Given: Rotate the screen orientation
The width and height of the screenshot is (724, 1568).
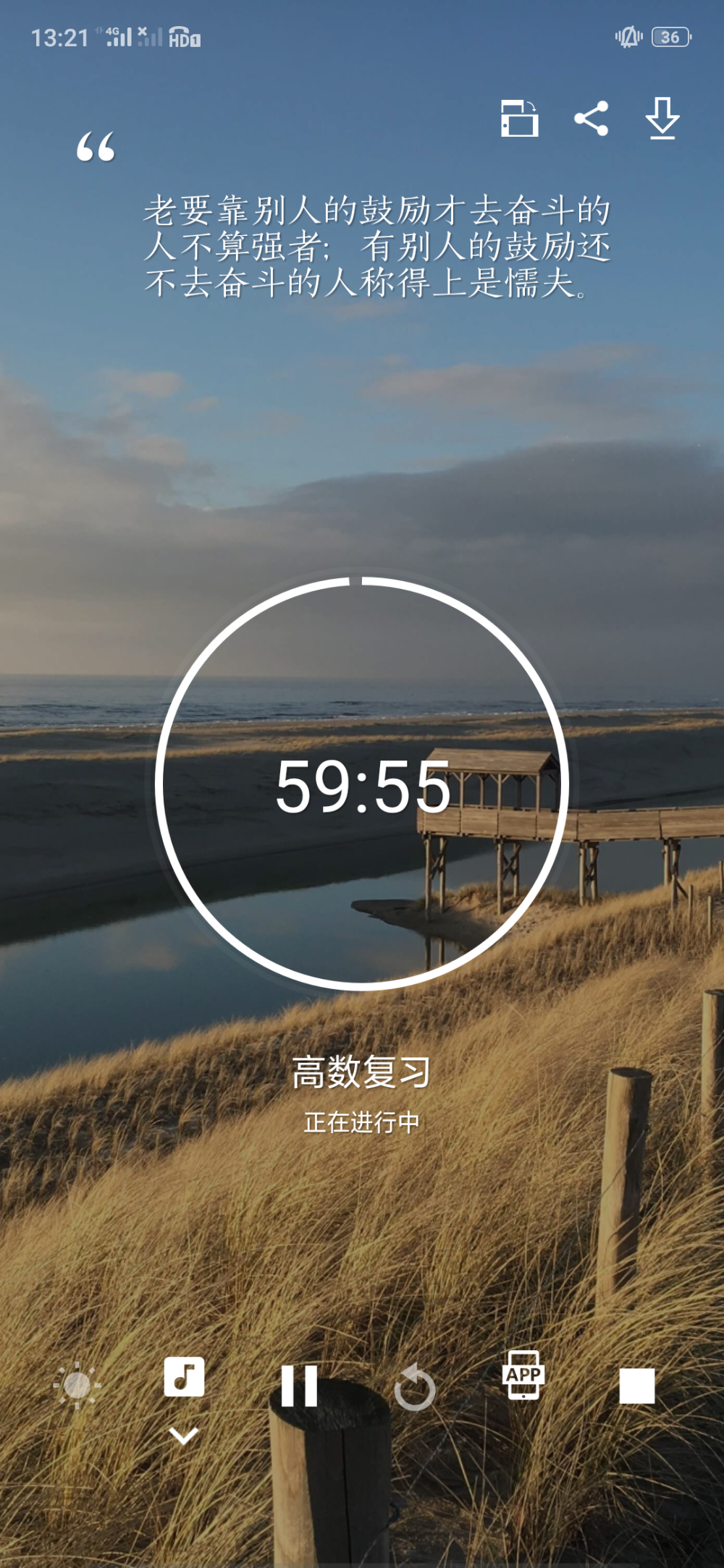Looking at the screenshot, I should (x=520, y=118).
